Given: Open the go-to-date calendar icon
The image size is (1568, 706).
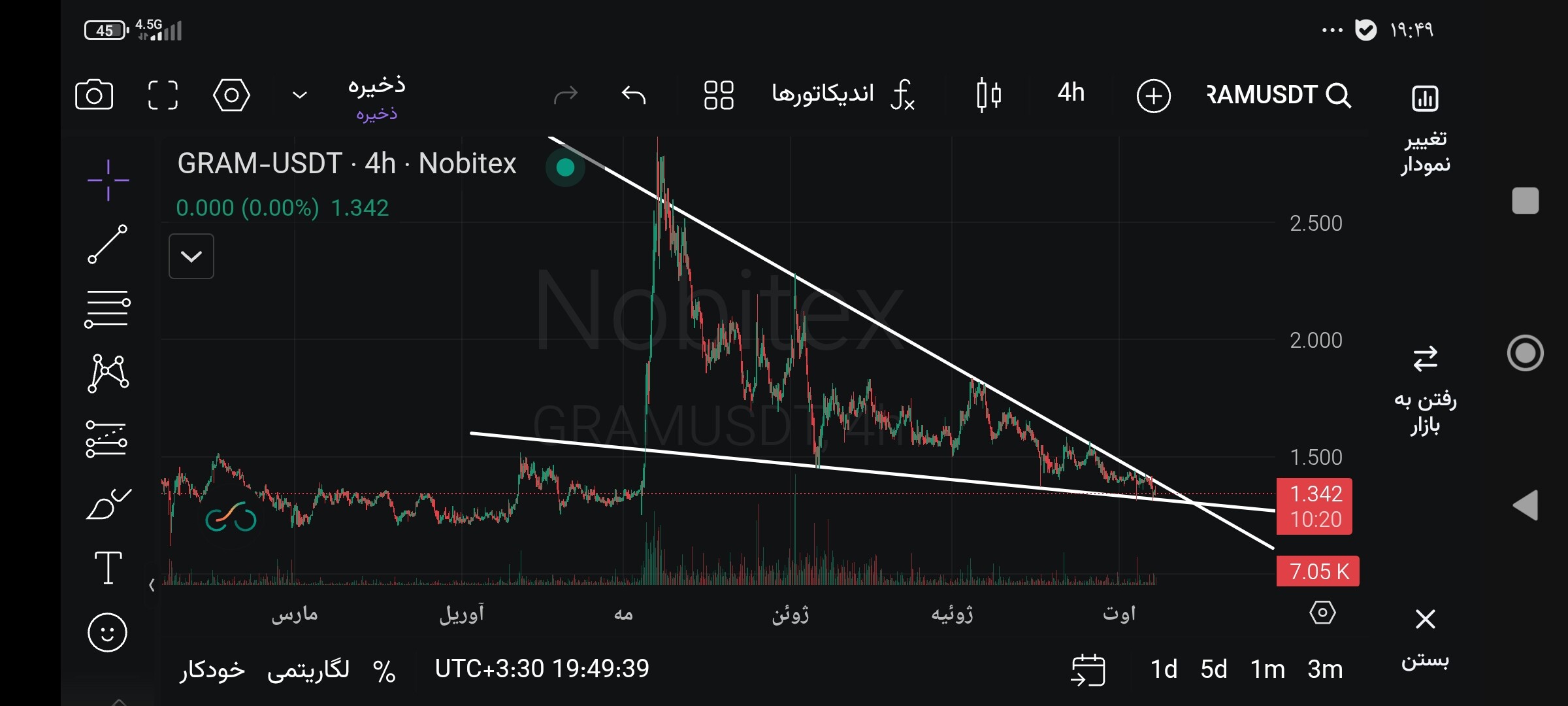Looking at the screenshot, I should (1088, 670).
